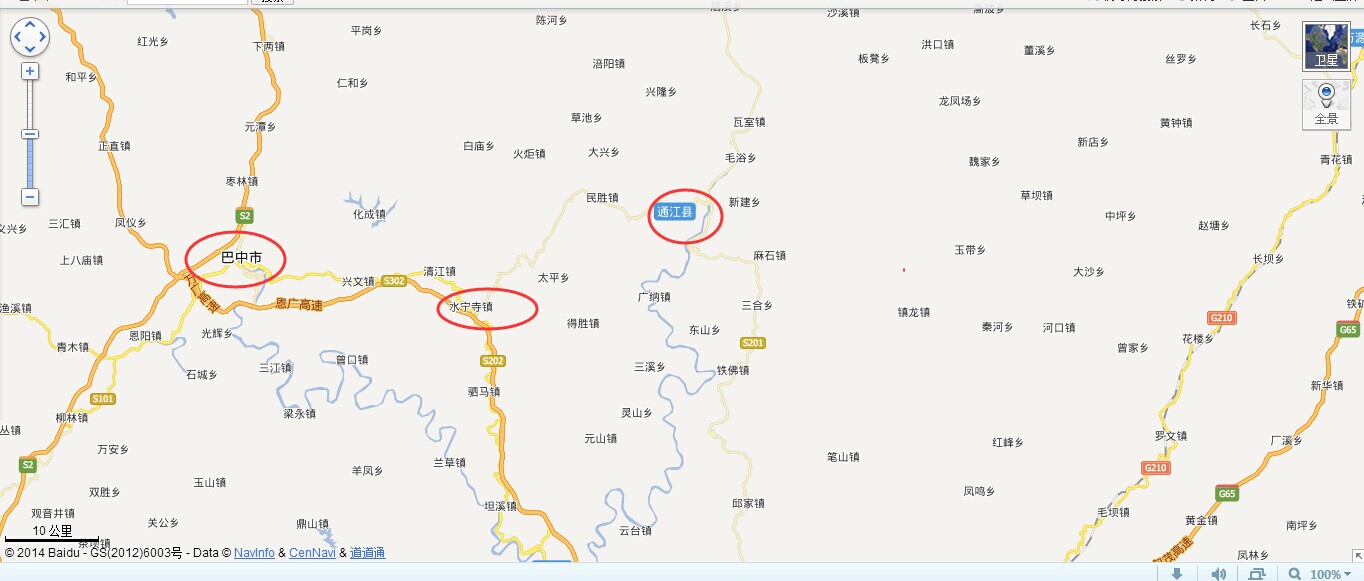Viewport: 1364px width, 581px height.
Task: Open the 道道通 link
Action: click(367, 553)
